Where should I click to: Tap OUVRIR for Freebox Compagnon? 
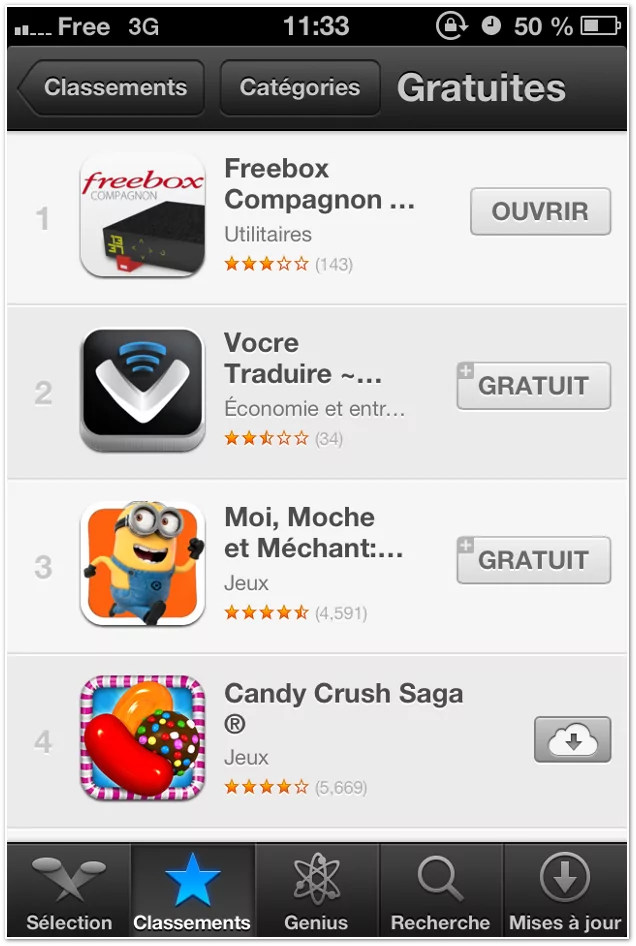tap(540, 212)
